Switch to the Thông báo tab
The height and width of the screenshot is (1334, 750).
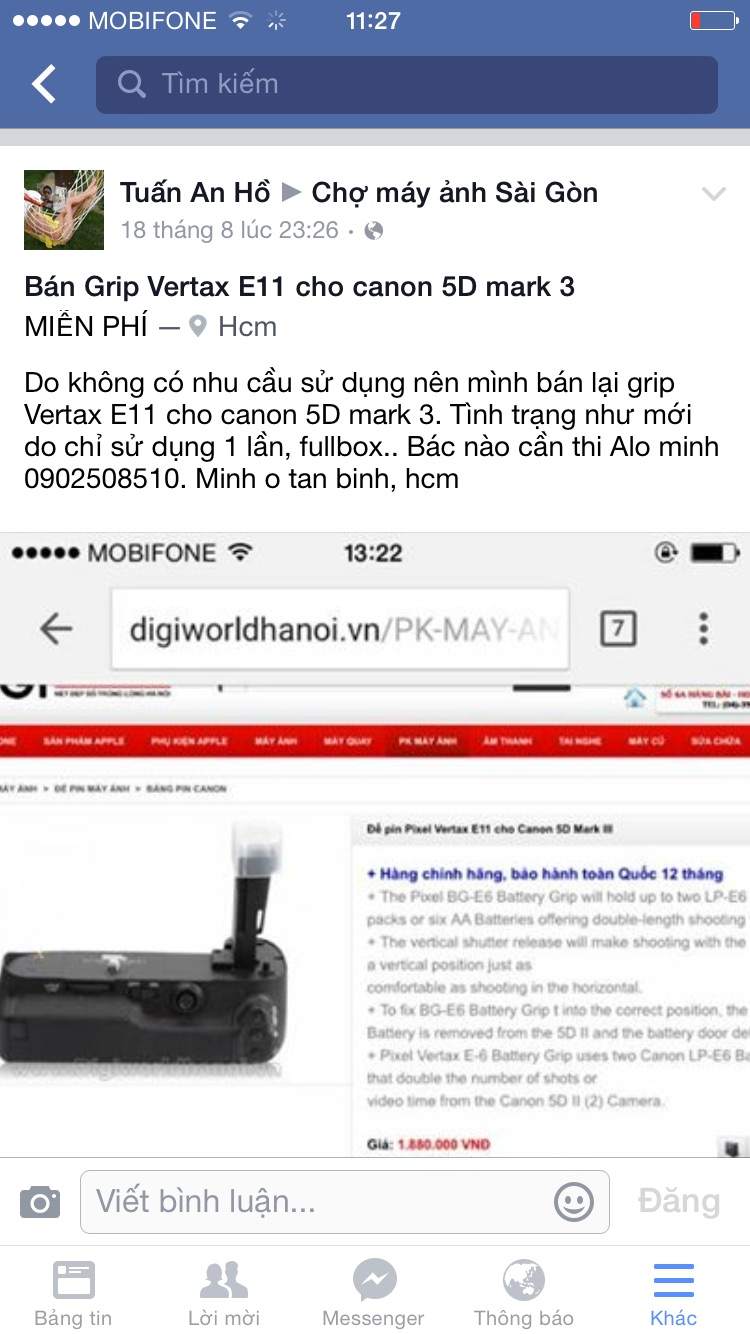(523, 1292)
